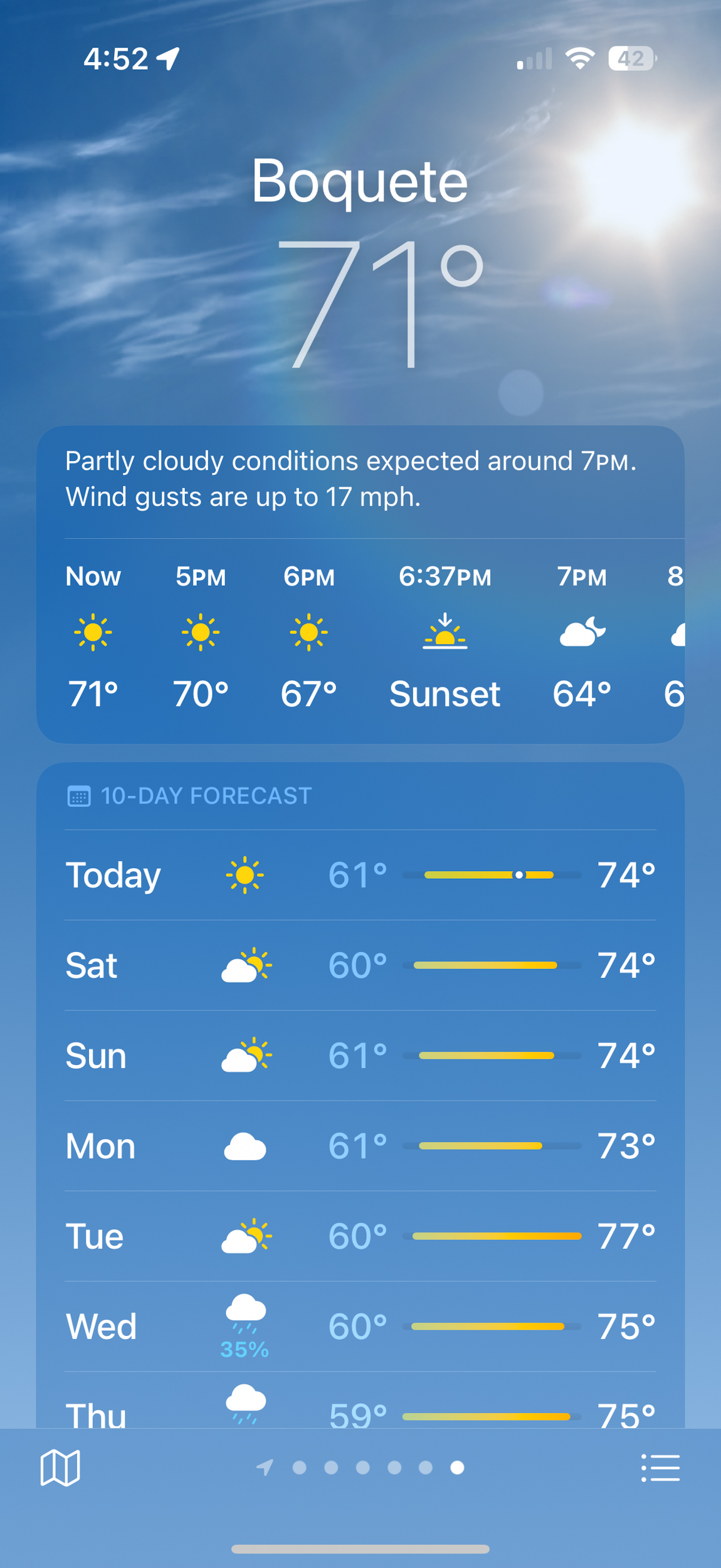Image resolution: width=721 pixels, height=1568 pixels.
Task: View Saturday's forecast details
Action: point(360,965)
